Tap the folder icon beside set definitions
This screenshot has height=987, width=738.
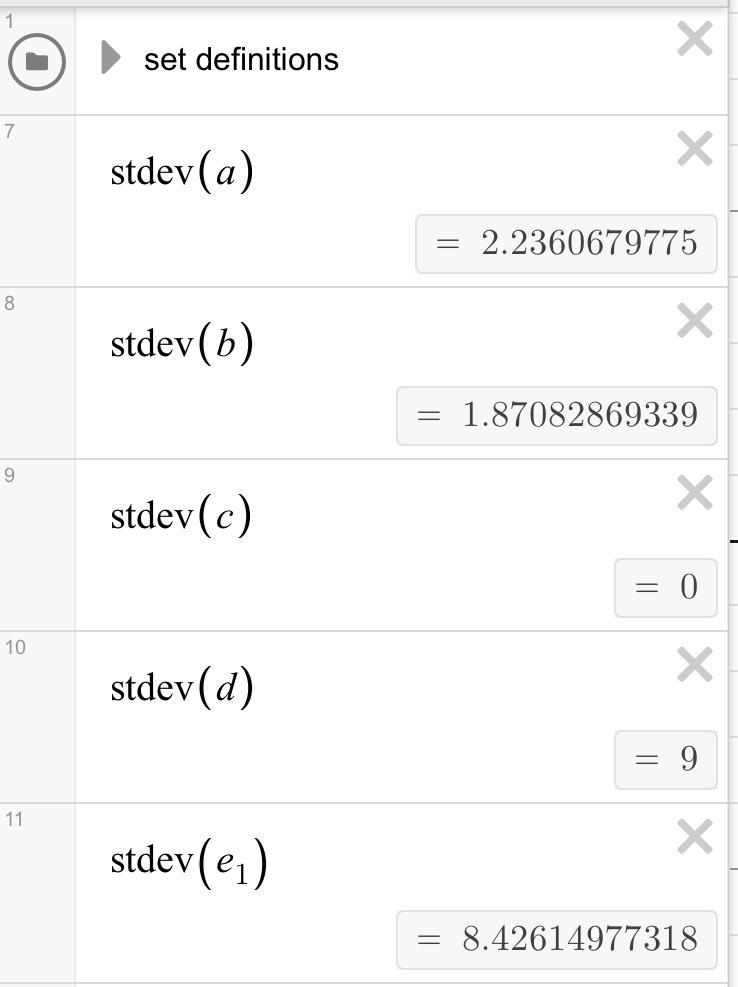[x=37, y=61]
